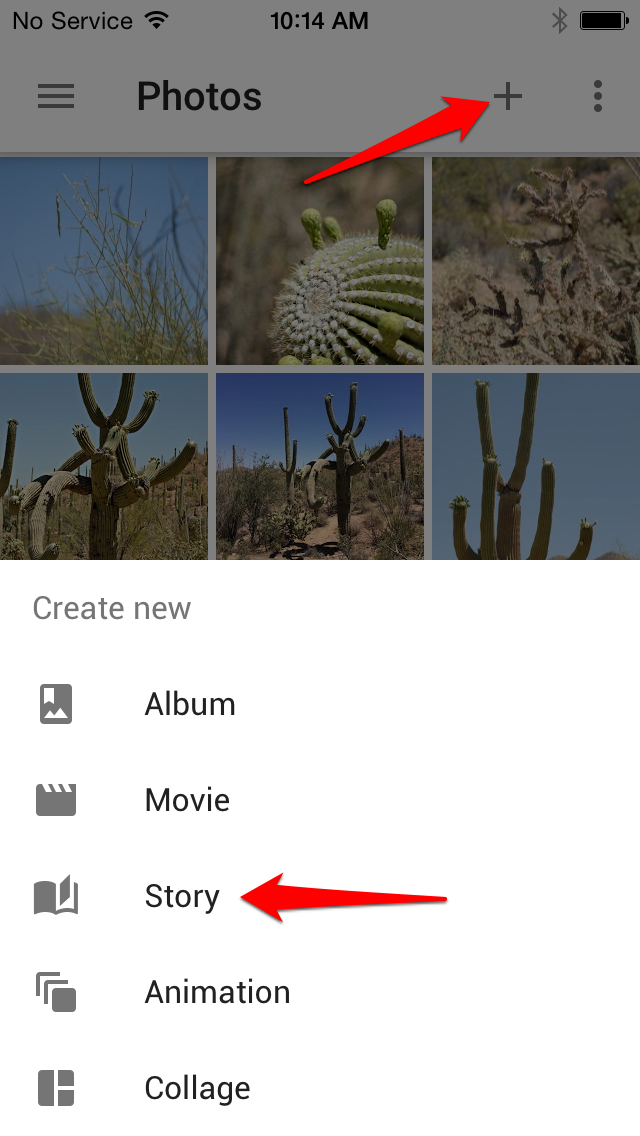The image size is (640, 1136).
Task: Open the grass against blue sky photo
Action: point(104,261)
